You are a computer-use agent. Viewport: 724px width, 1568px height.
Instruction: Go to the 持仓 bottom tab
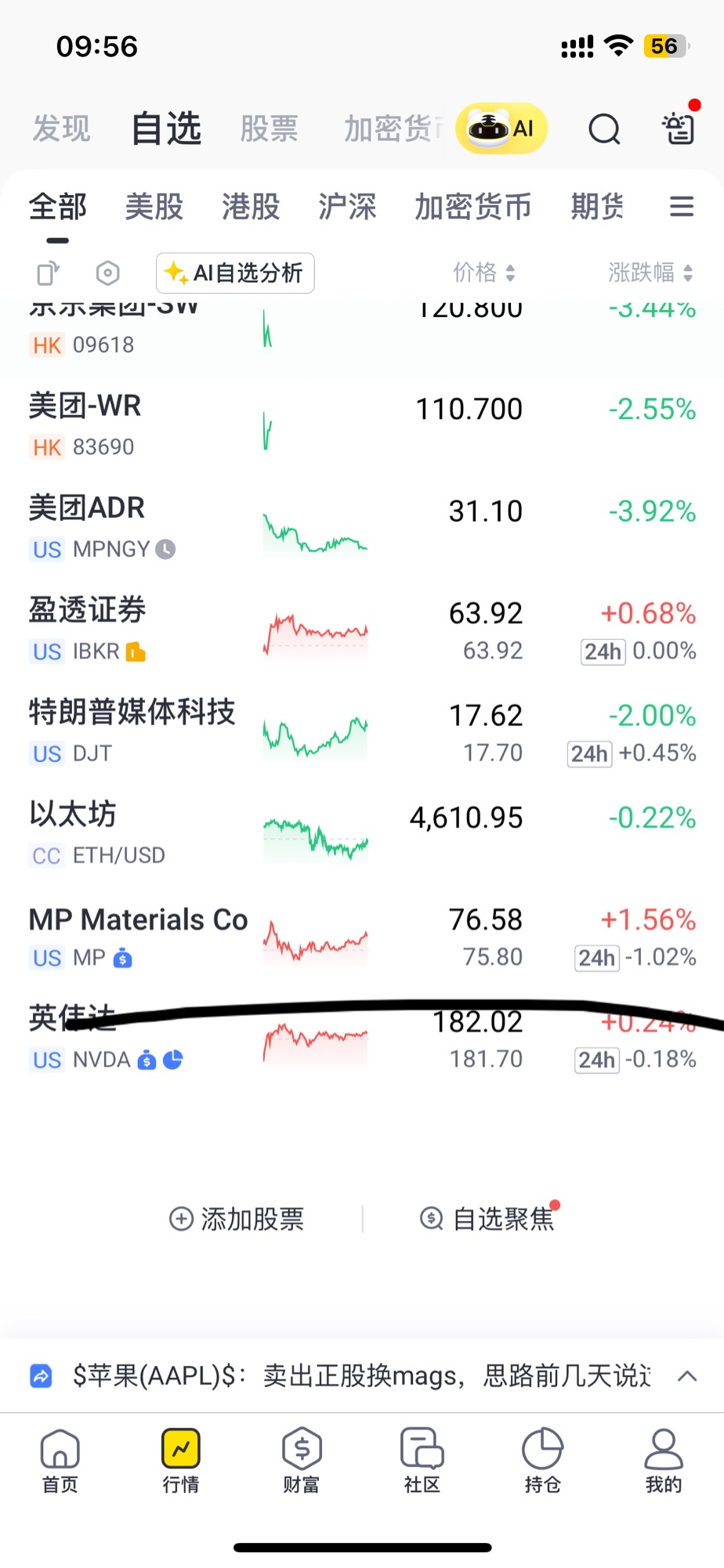click(542, 1461)
